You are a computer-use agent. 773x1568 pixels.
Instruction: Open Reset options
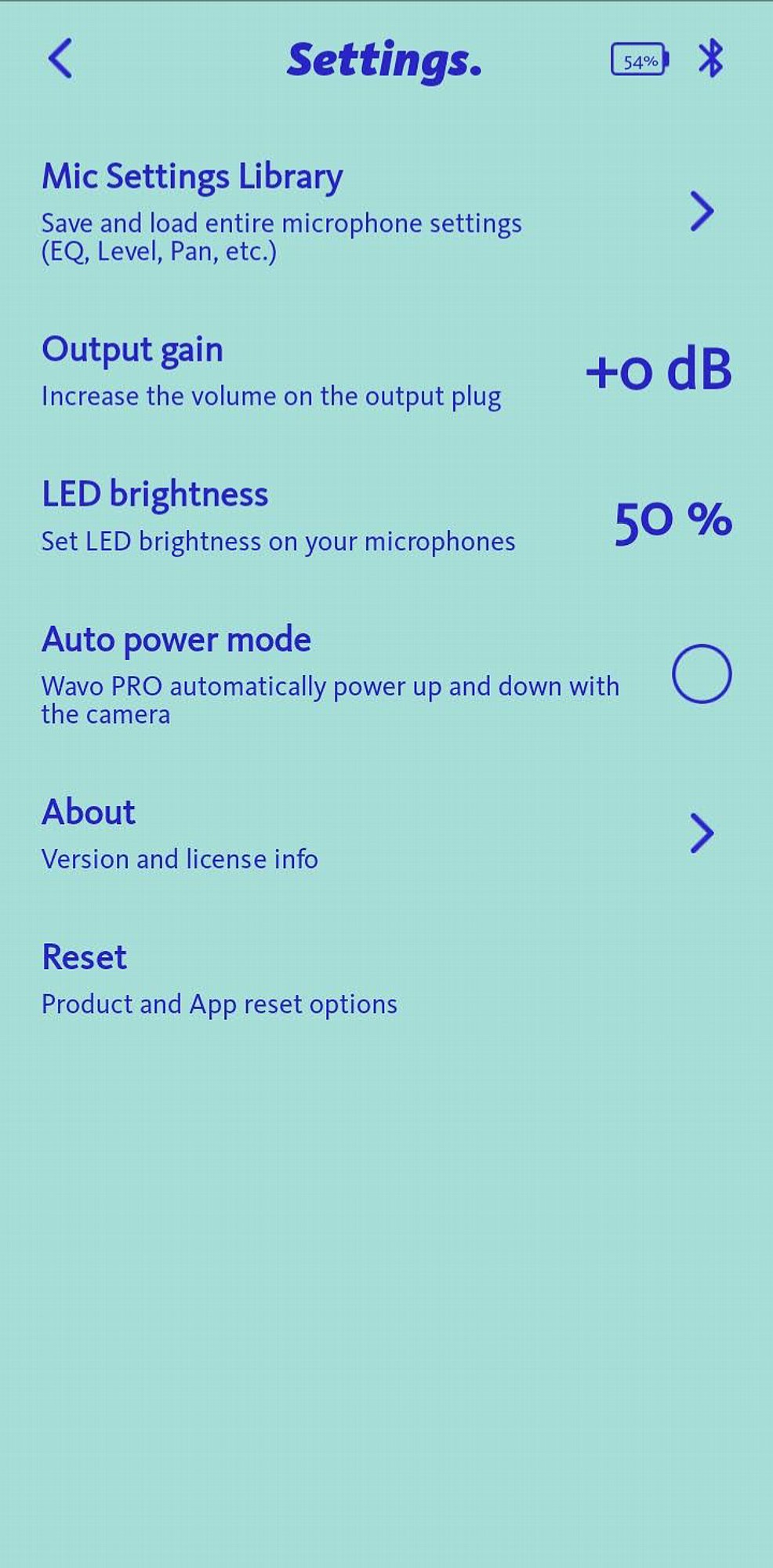(x=220, y=979)
